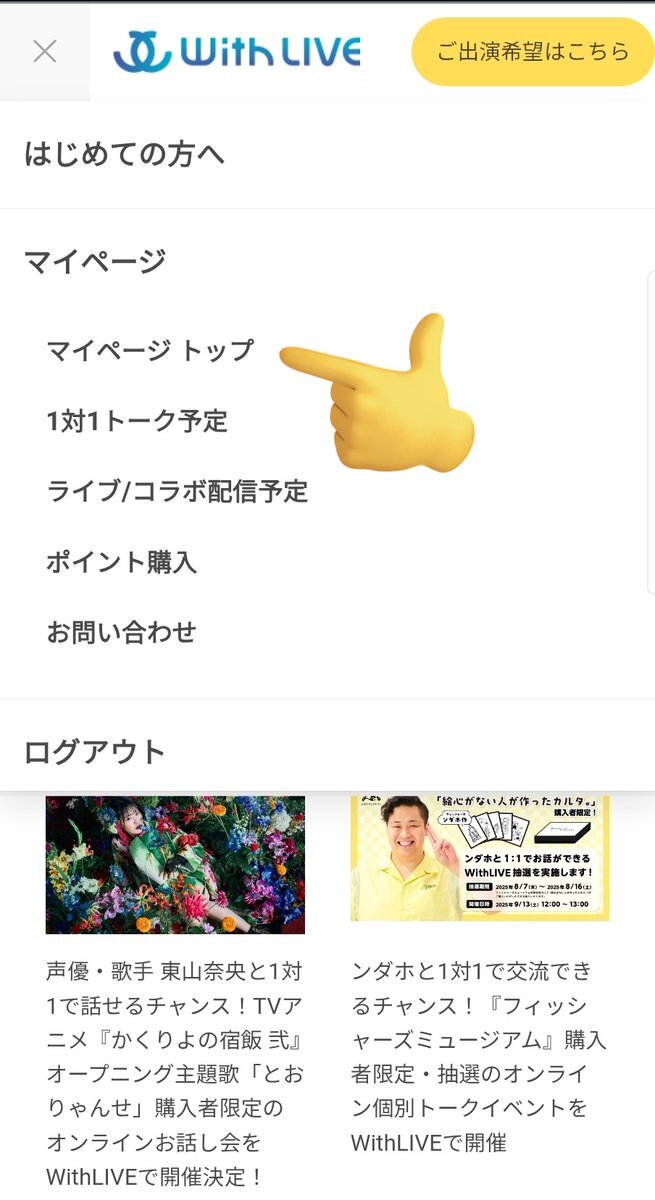Tap the ご出演希望はこちら button
Viewport: 655px width, 1200px height.
[532, 51]
